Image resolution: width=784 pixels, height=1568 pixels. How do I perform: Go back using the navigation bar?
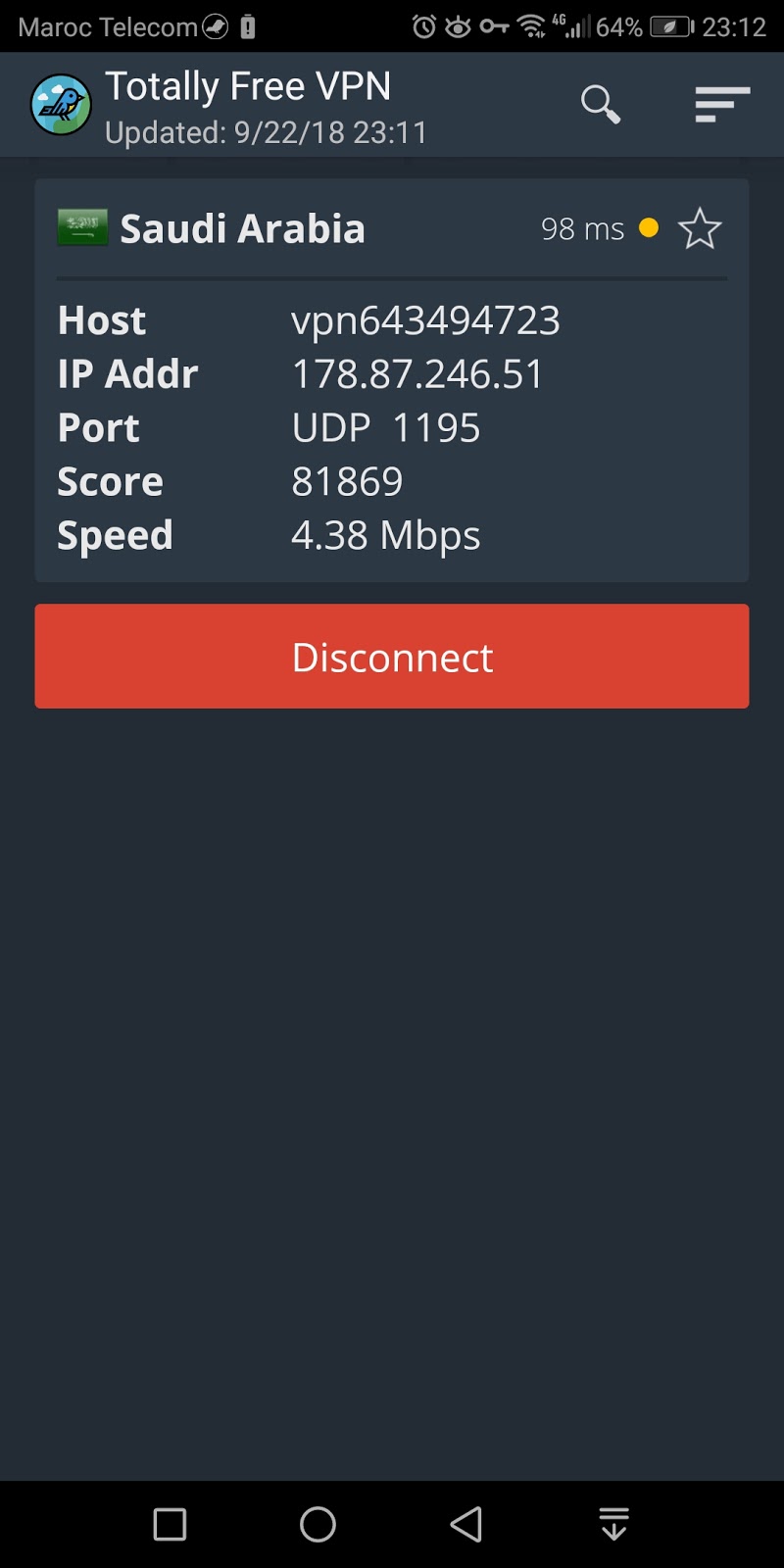click(466, 1524)
